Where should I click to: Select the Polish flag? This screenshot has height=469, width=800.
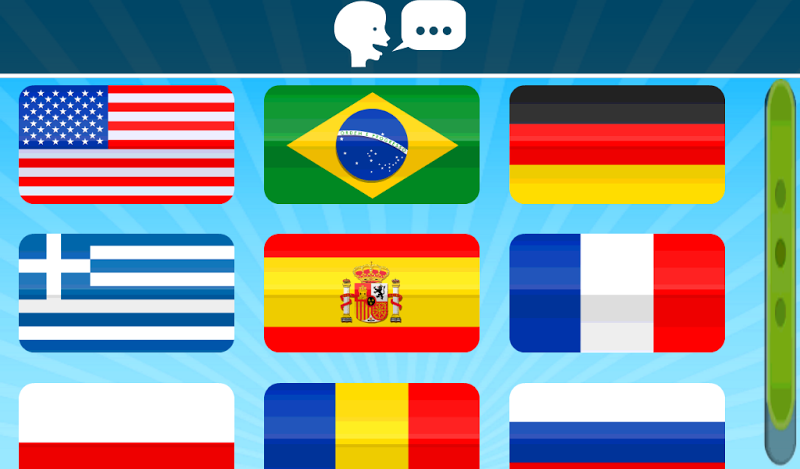126,427
